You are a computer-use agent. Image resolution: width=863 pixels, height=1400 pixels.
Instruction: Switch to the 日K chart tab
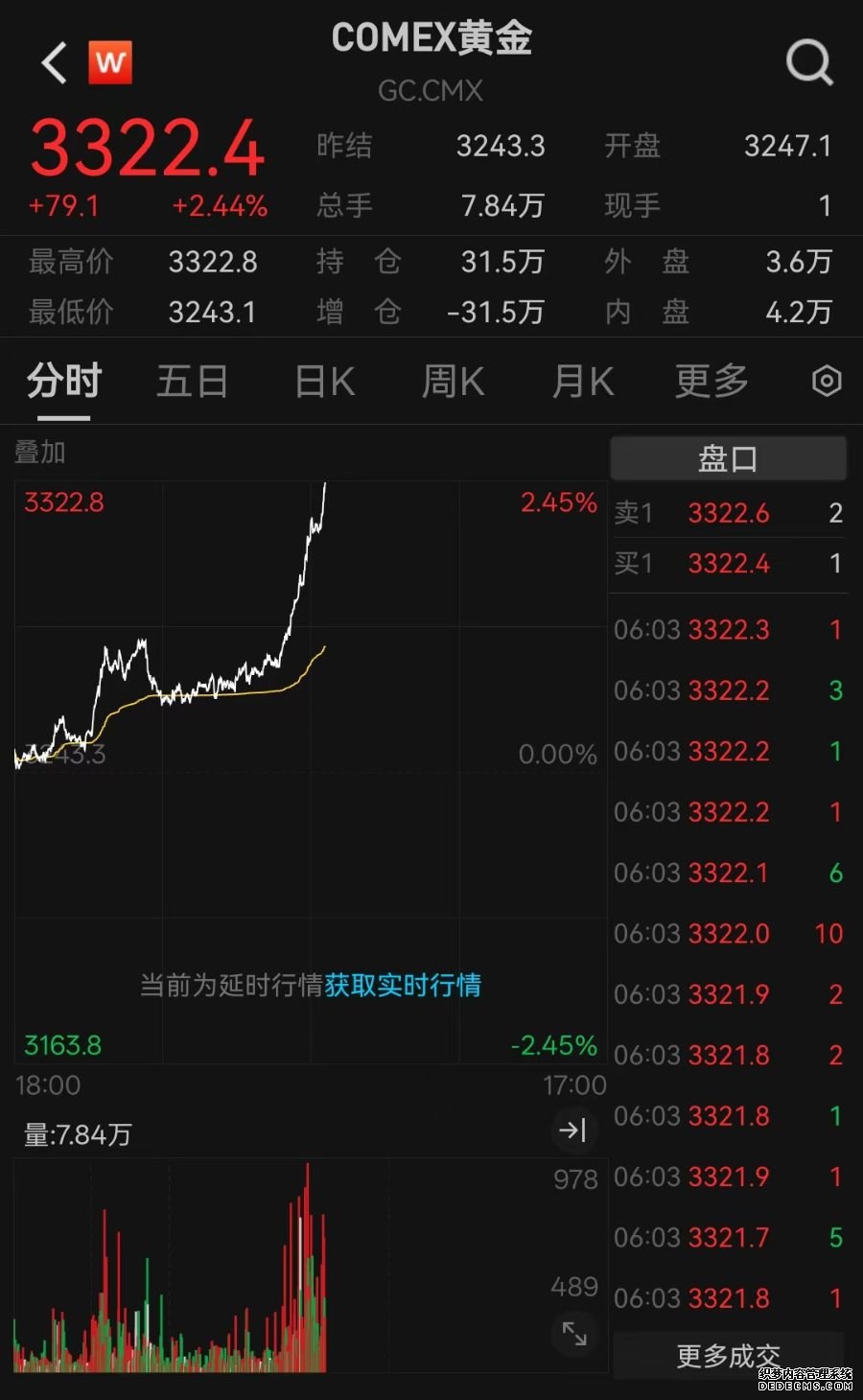tap(324, 382)
